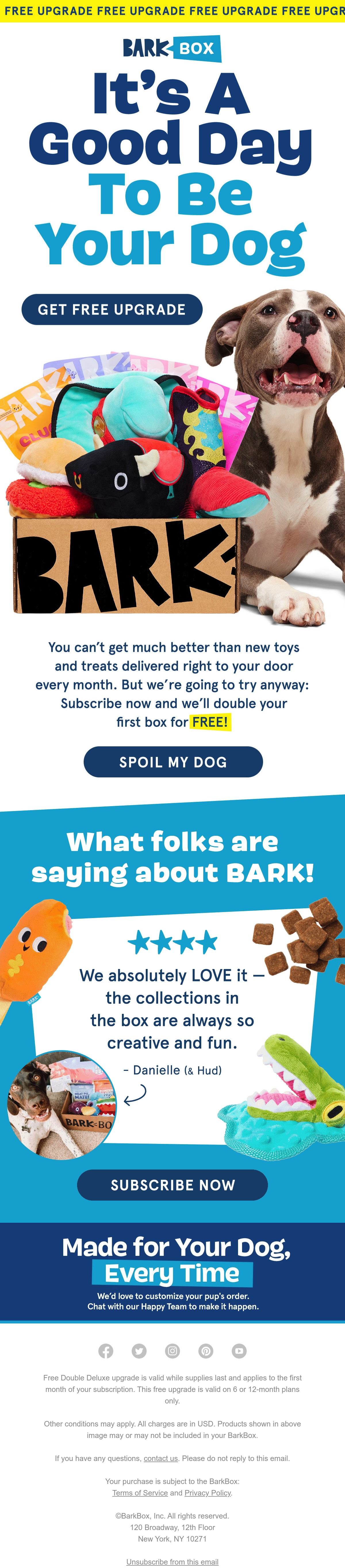Visit BarkBox's Instagram icon
Image resolution: width=345 pixels, height=1568 pixels.
tap(173, 1351)
